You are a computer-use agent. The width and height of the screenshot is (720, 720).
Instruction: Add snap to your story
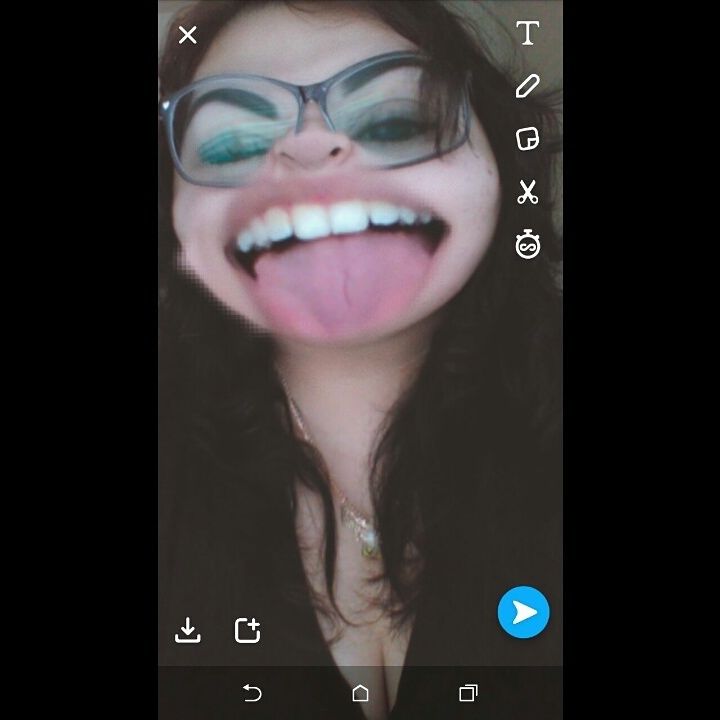tap(247, 630)
